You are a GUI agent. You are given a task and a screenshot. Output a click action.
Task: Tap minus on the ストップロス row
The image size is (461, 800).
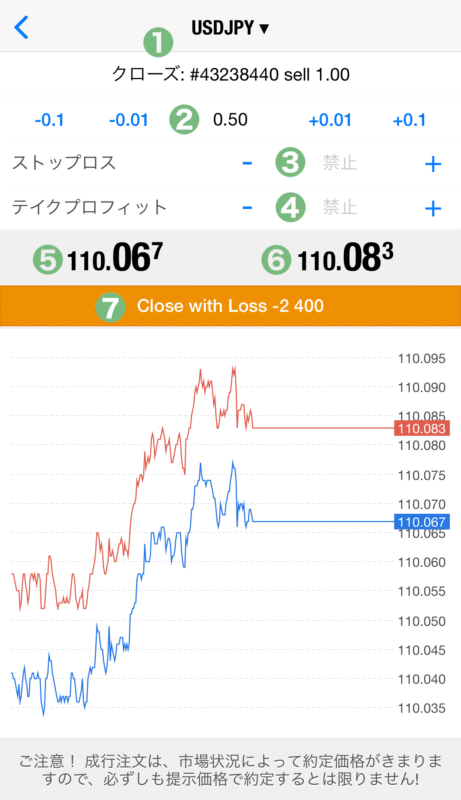tap(247, 163)
